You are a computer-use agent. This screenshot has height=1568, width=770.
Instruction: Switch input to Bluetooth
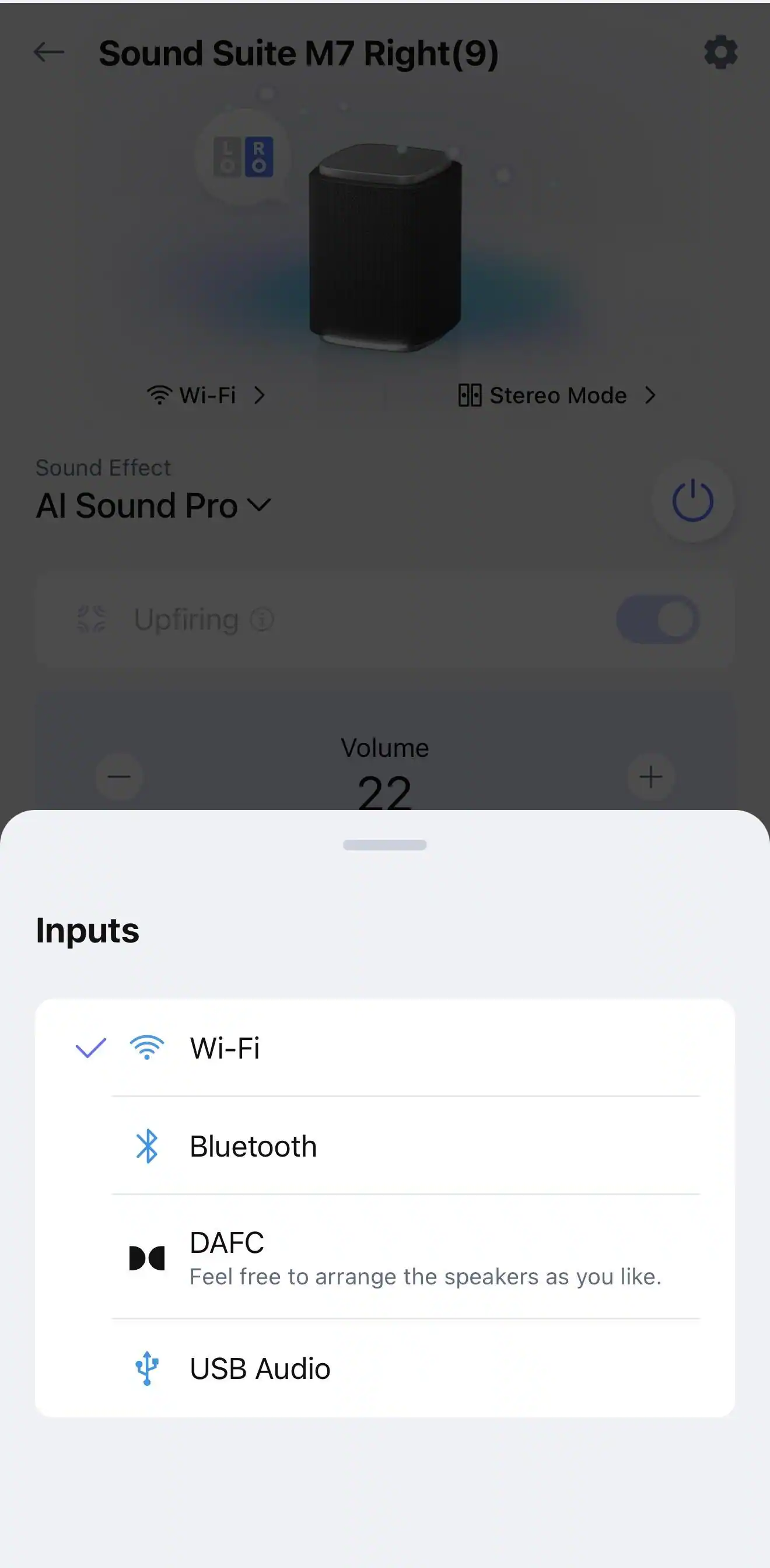(x=383, y=1146)
